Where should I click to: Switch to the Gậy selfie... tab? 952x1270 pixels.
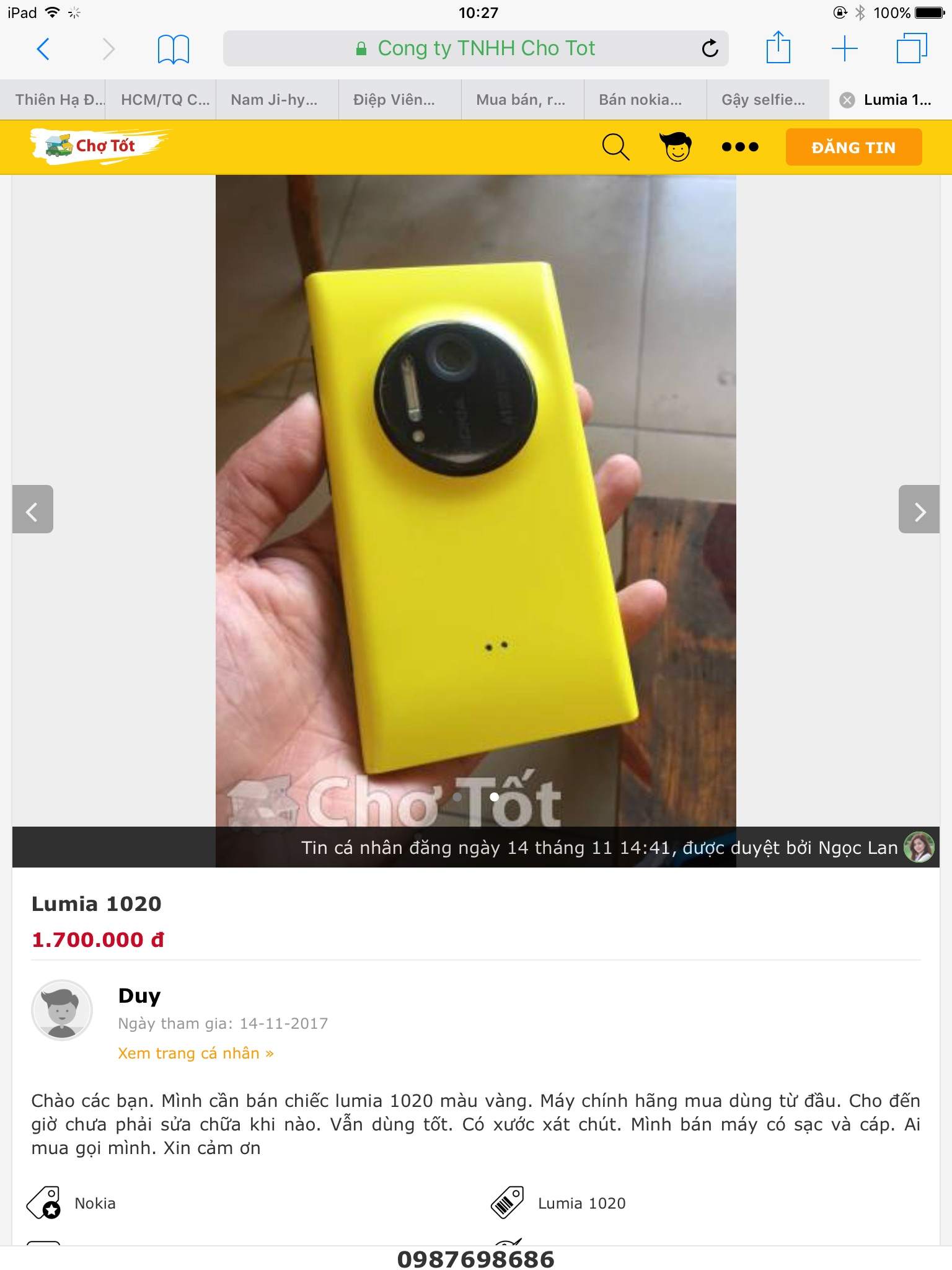764,100
